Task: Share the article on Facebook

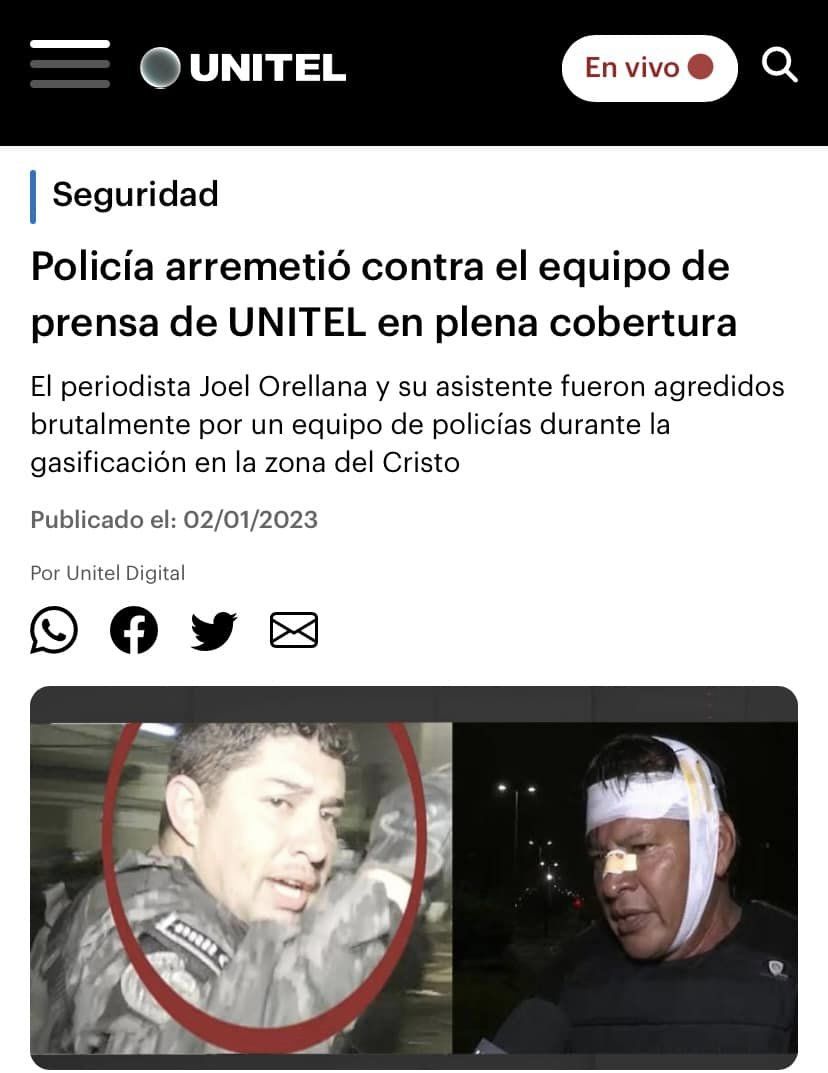Action: point(134,630)
